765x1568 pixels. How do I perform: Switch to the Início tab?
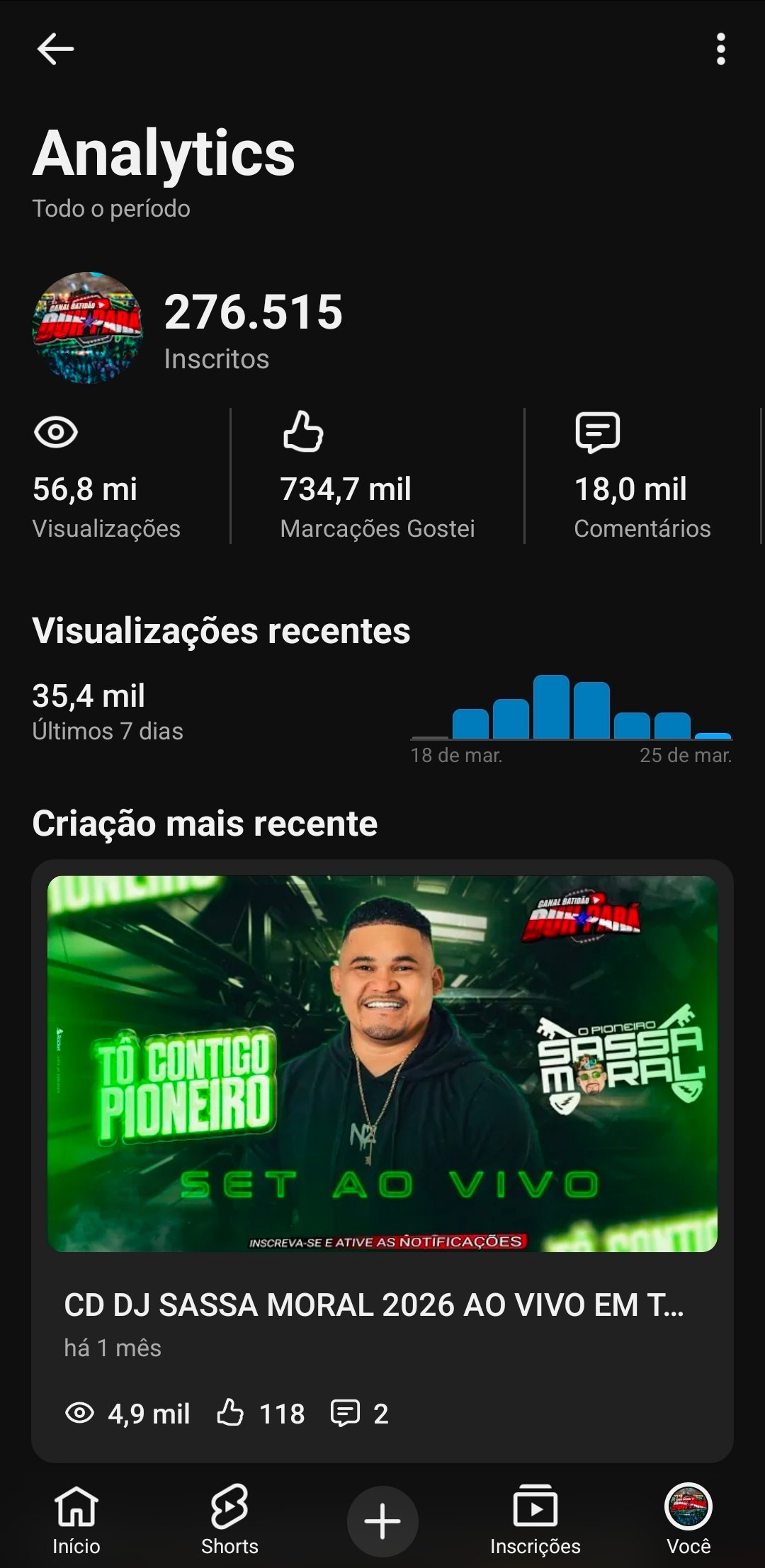point(76,1520)
